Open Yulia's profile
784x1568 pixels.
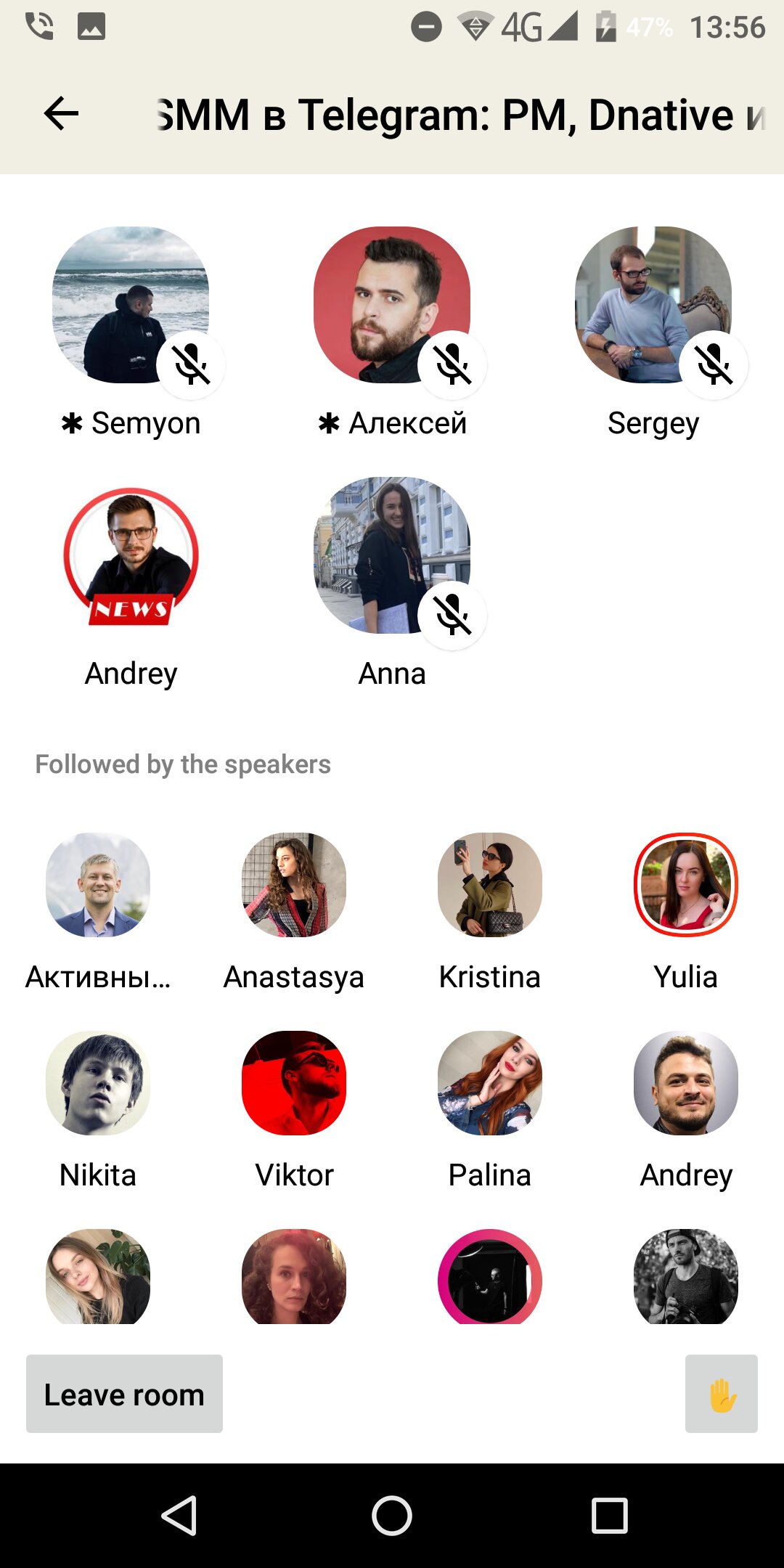pos(686,885)
